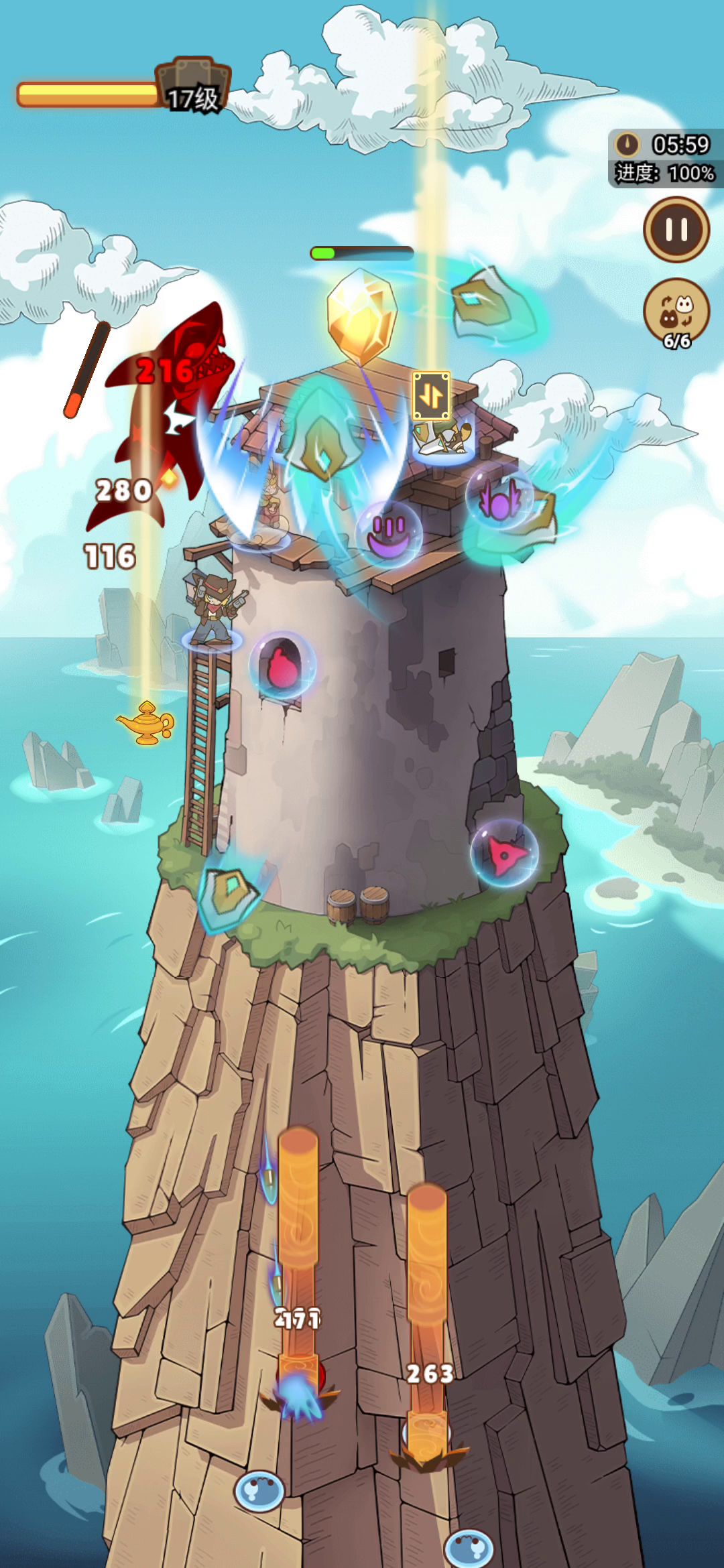Tap the golden swap-arrows tile on tower
Screen dimensions: 724x1568
pyautogui.click(x=431, y=396)
